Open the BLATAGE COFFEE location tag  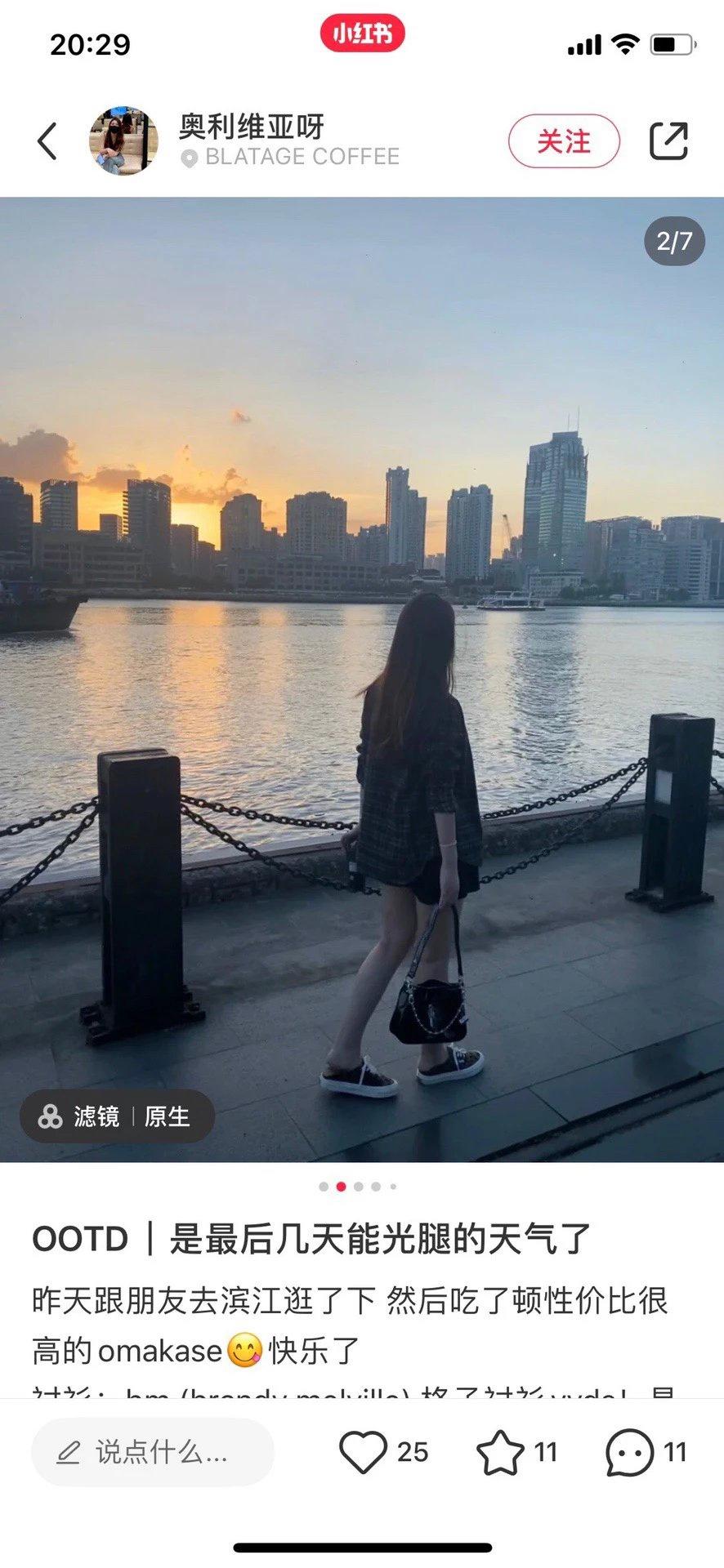click(x=291, y=157)
